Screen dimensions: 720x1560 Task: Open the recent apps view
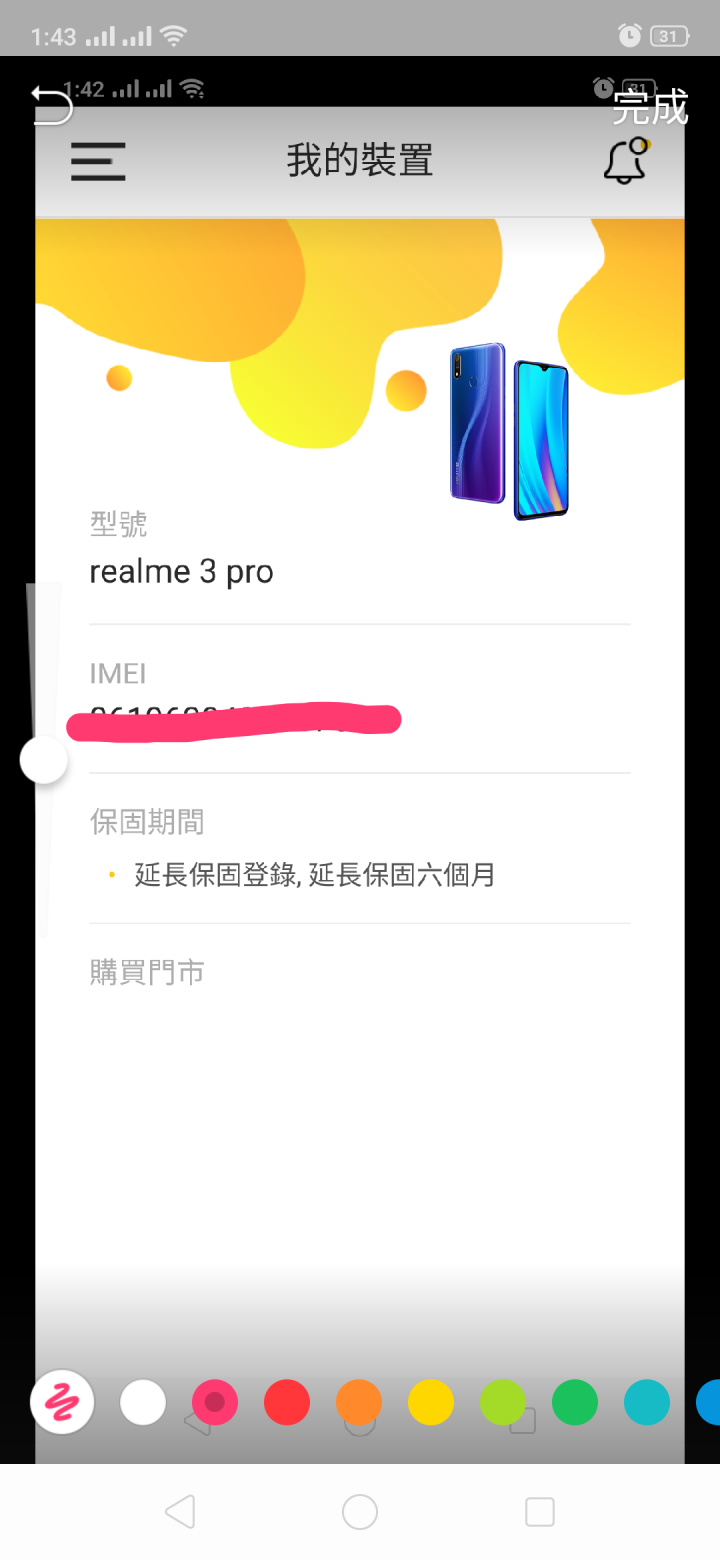(540, 1512)
